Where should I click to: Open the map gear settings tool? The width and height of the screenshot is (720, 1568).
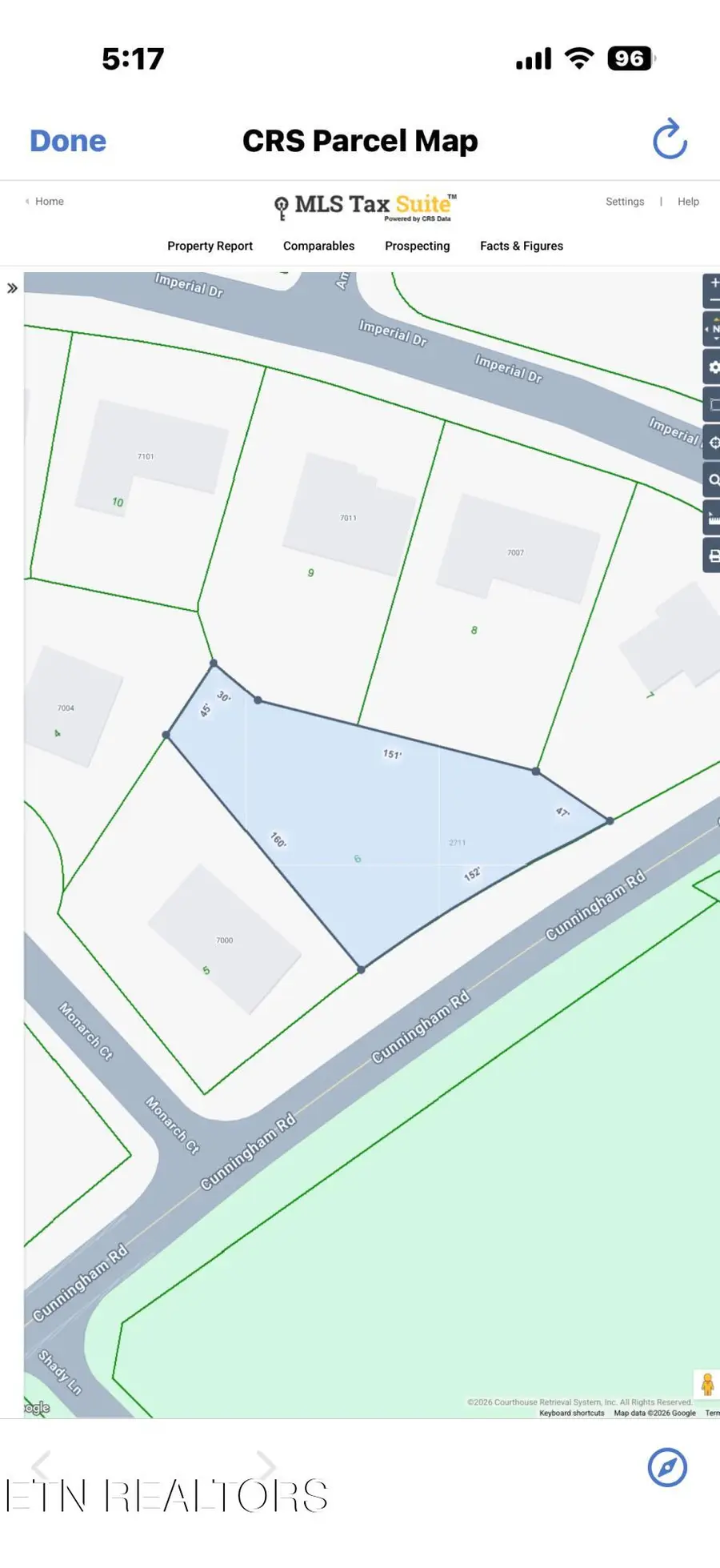[x=713, y=367]
